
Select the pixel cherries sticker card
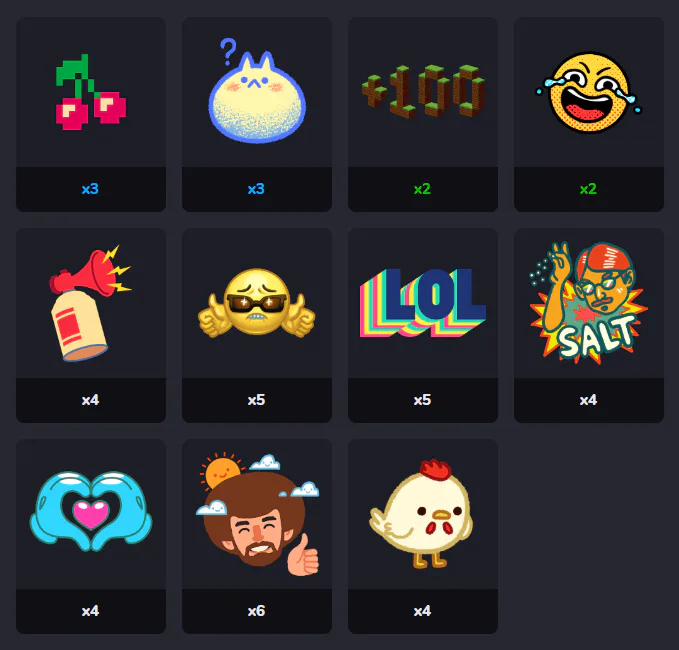[91, 114]
